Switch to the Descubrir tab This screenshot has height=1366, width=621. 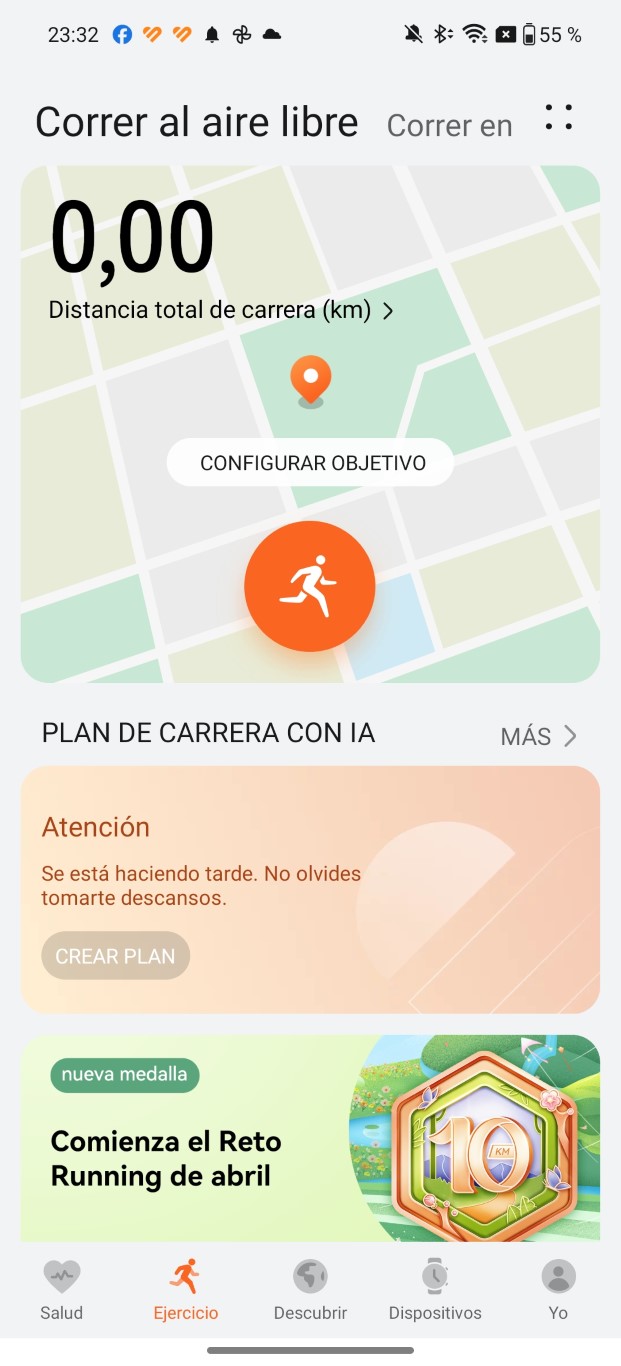click(x=310, y=1289)
